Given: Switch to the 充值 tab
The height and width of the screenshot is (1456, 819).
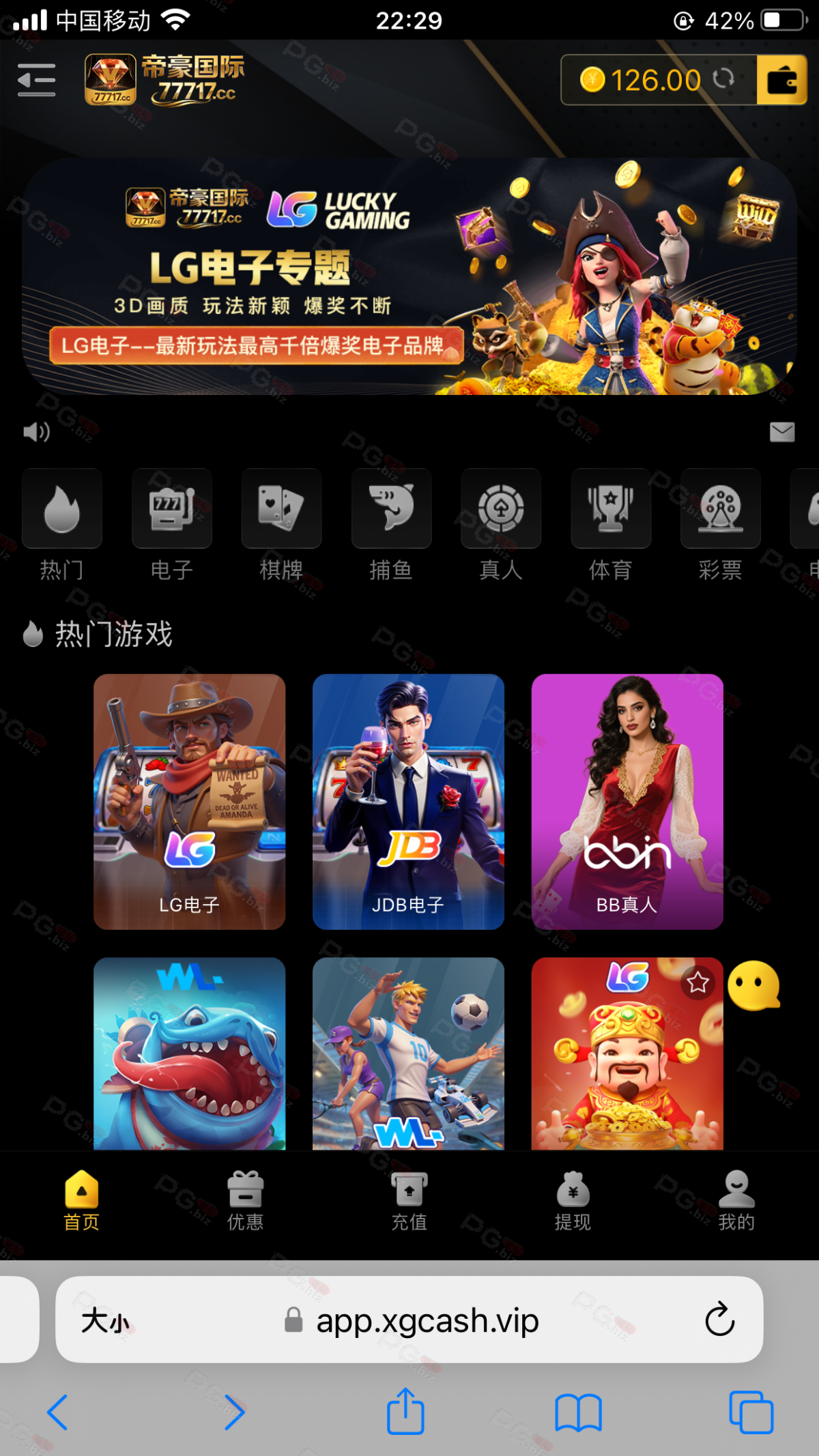Looking at the screenshot, I should [409, 1201].
